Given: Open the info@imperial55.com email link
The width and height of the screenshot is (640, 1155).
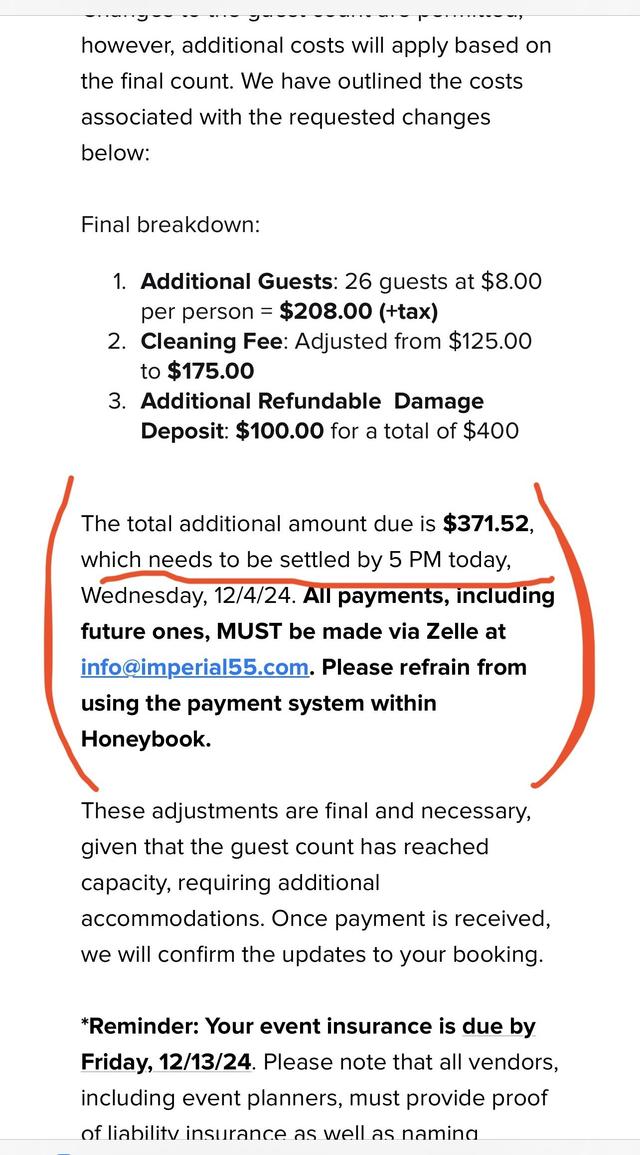Looking at the screenshot, I should 194,667.
